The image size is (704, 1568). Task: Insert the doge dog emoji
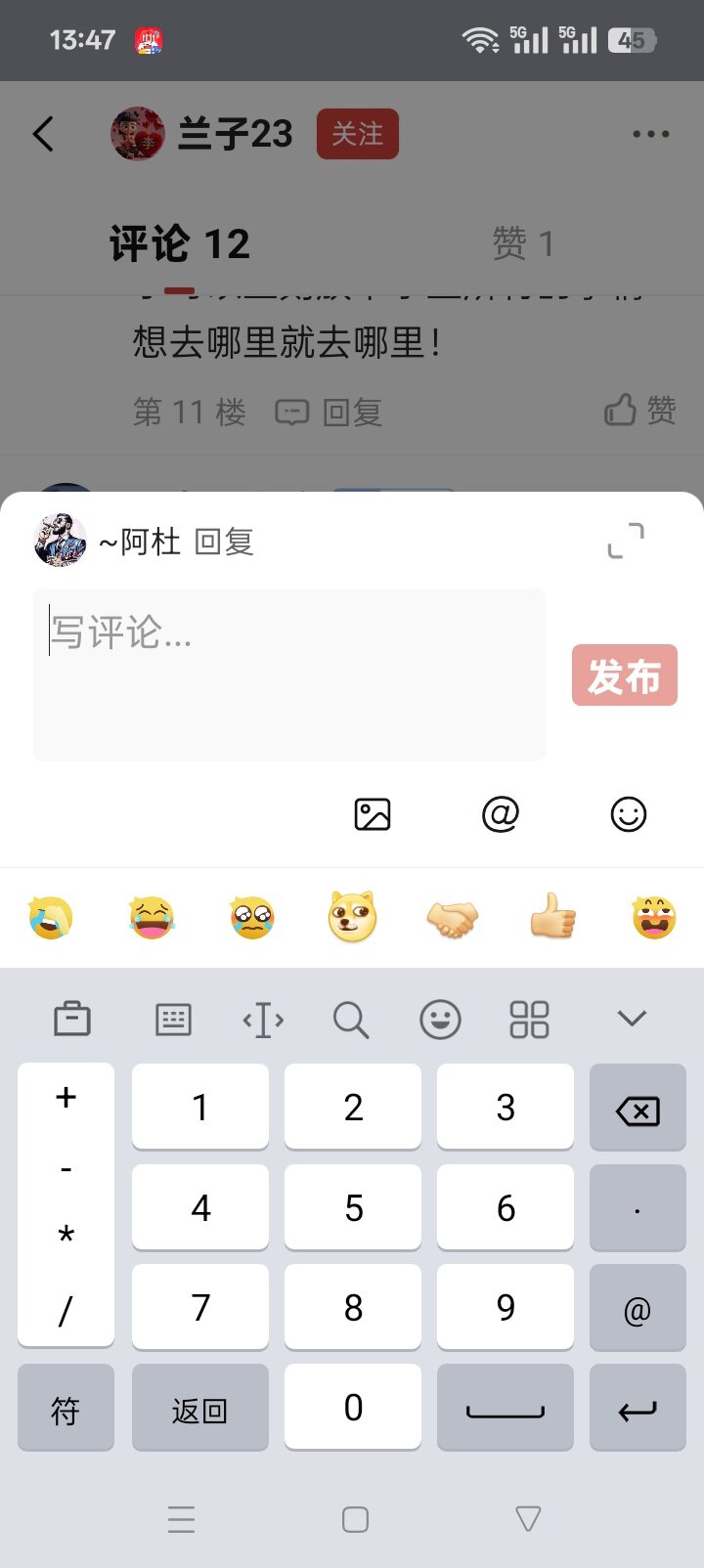[x=352, y=918]
